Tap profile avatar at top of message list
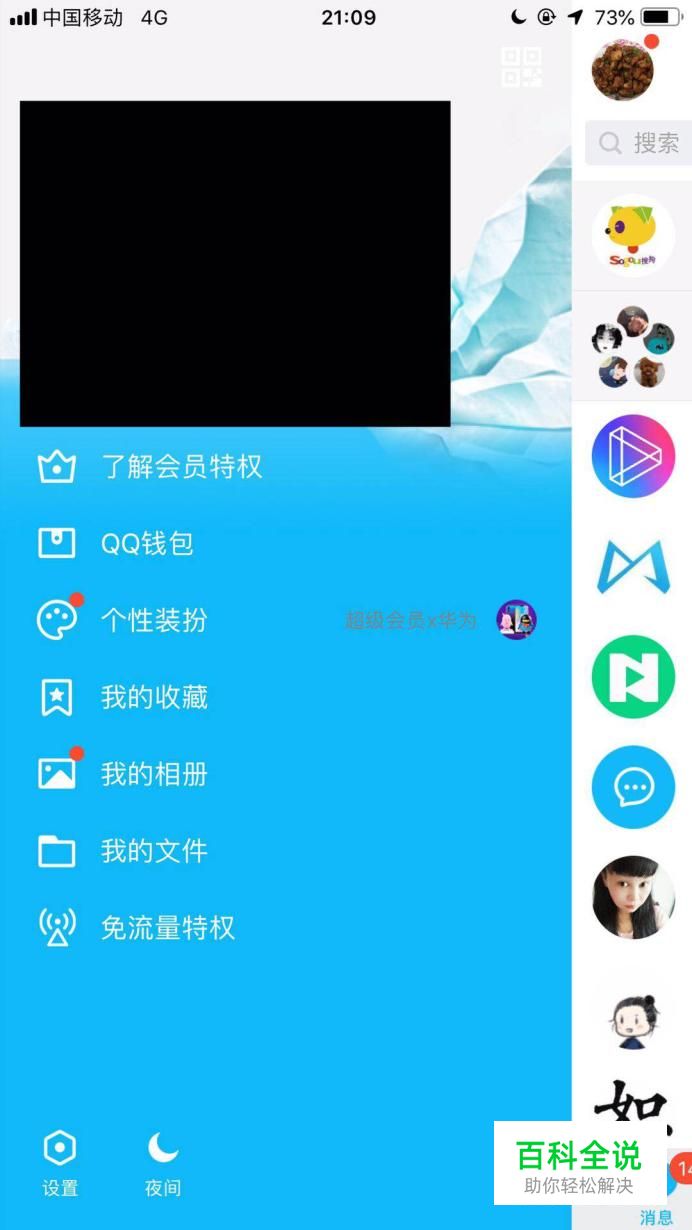The height and width of the screenshot is (1230, 692). (623, 69)
